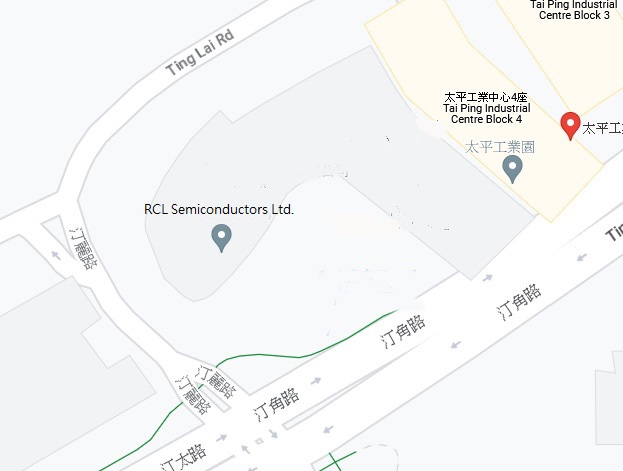Open Tai Ping Industrial Centre Block 4 label

pyautogui.click(x=486, y=108)
